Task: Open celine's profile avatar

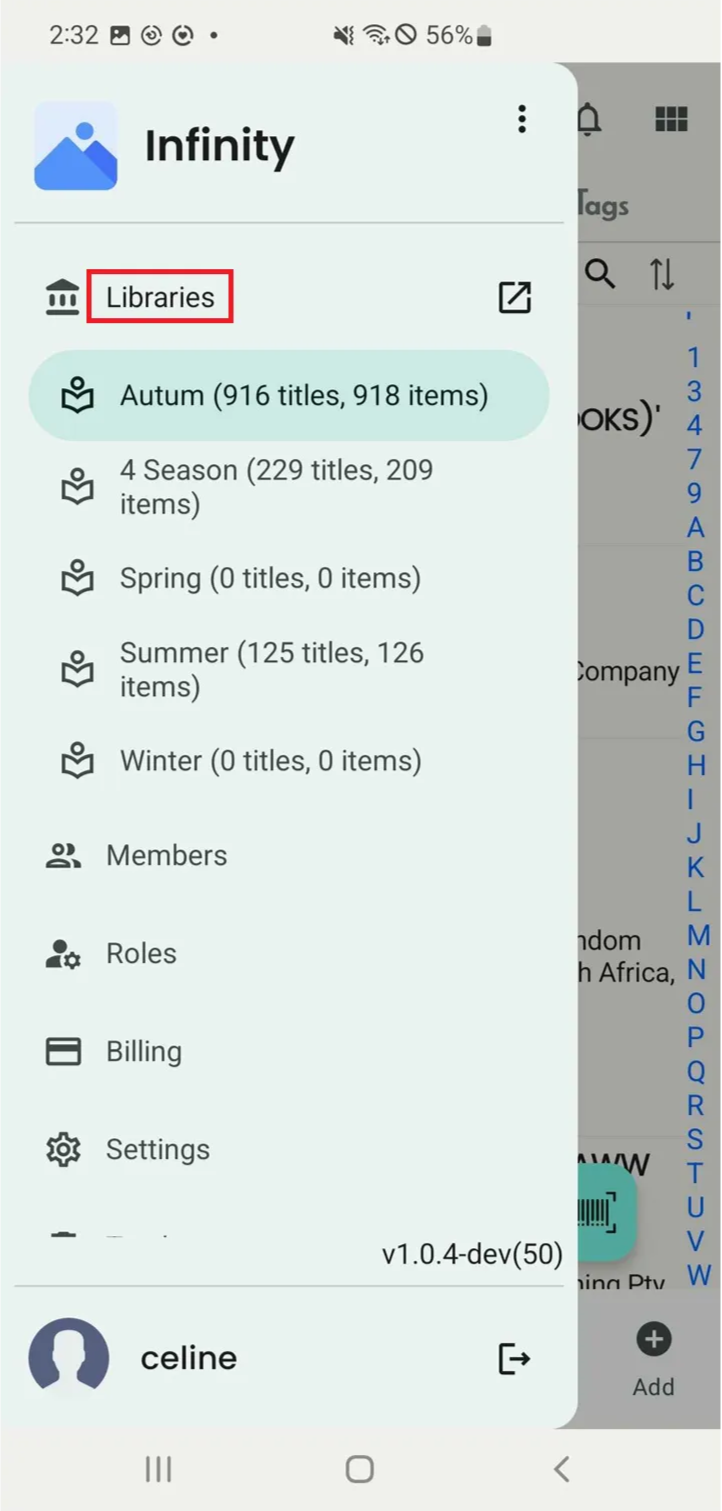Action: tap(69, 1356)
